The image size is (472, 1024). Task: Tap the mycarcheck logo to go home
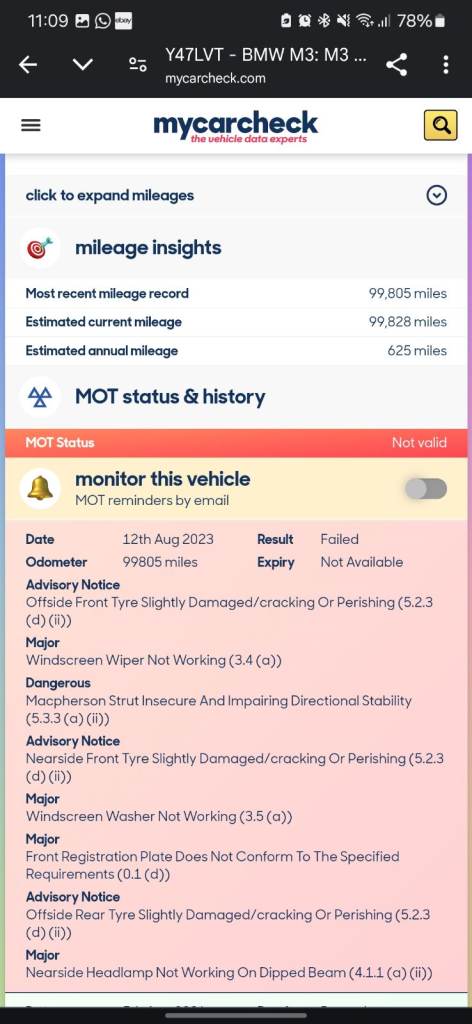pos(236,126)
